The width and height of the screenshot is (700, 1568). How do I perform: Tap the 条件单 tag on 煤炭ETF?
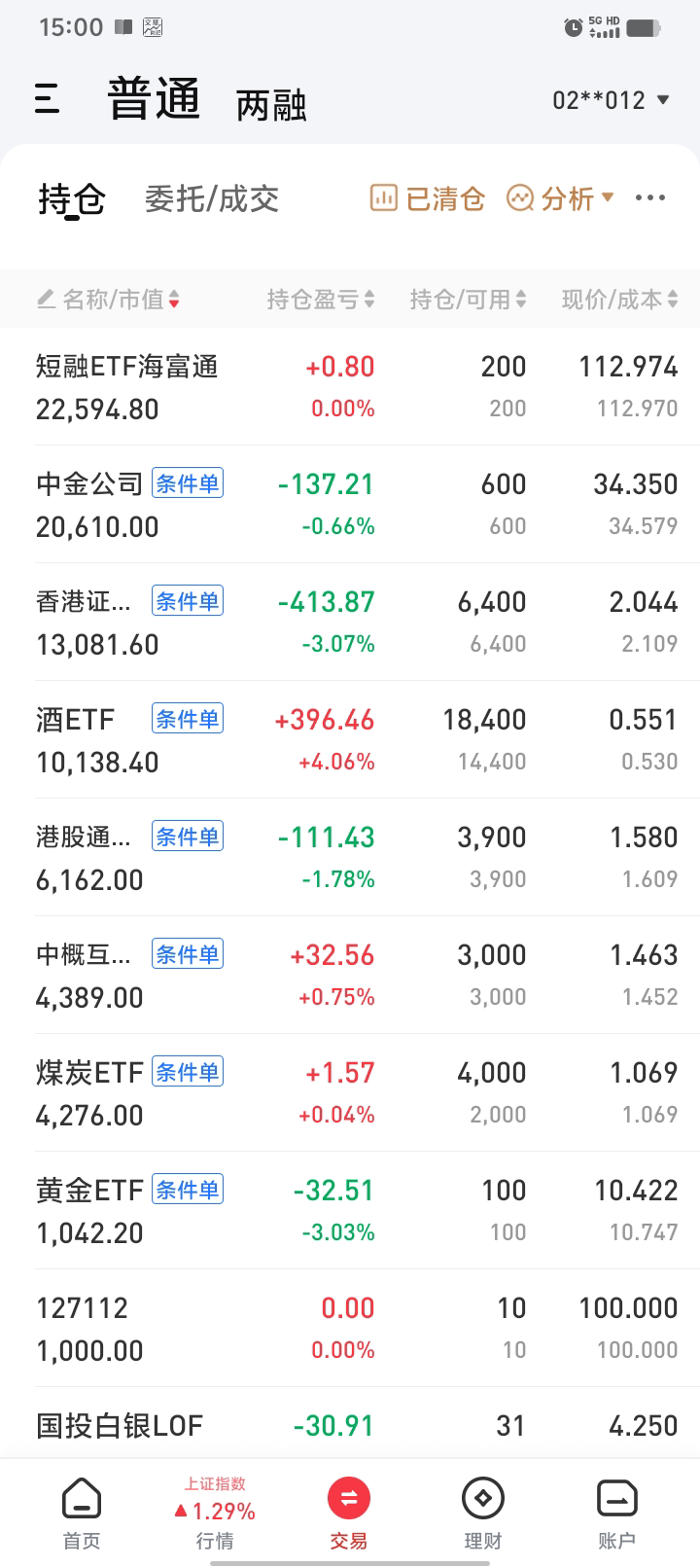tap(188, 1072)
